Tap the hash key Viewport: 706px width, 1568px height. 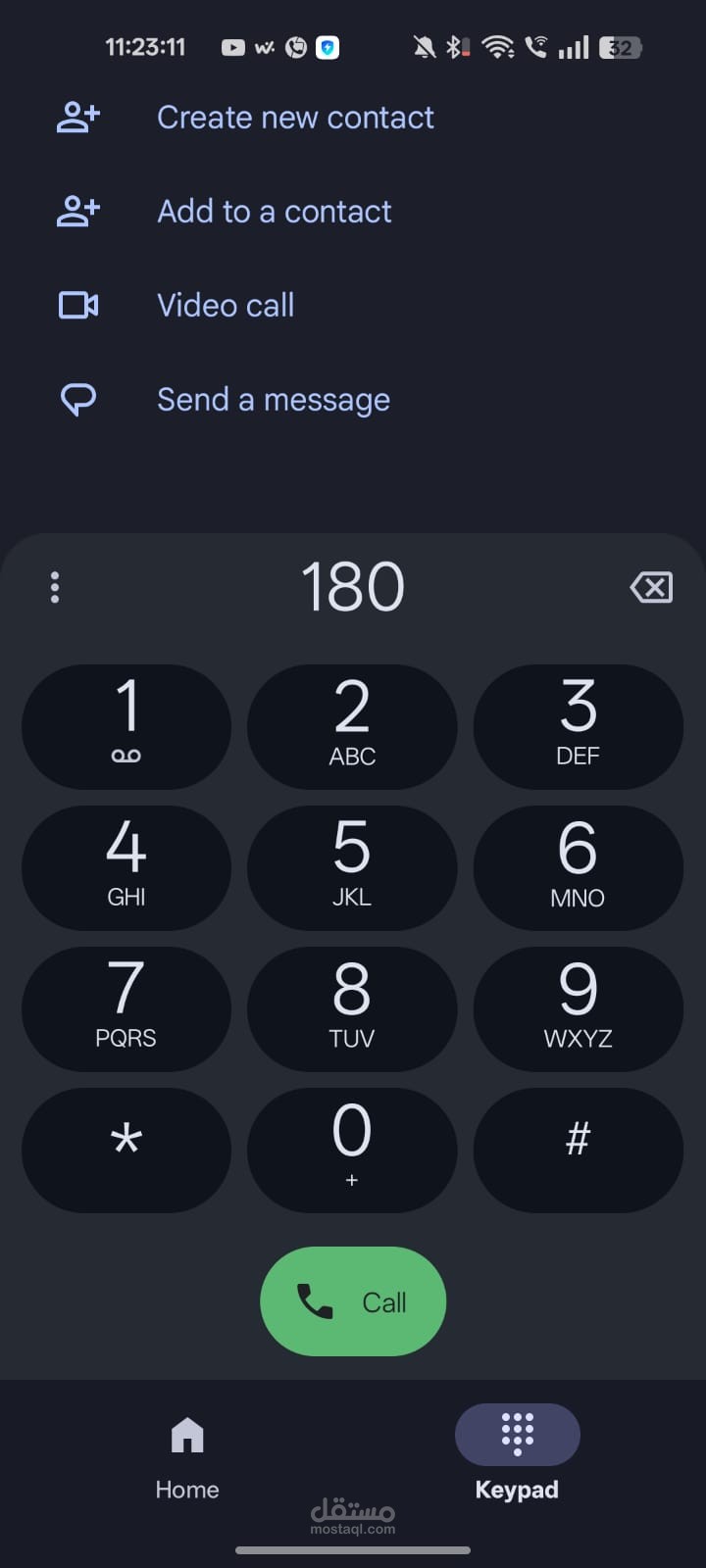pos(579,1151)
